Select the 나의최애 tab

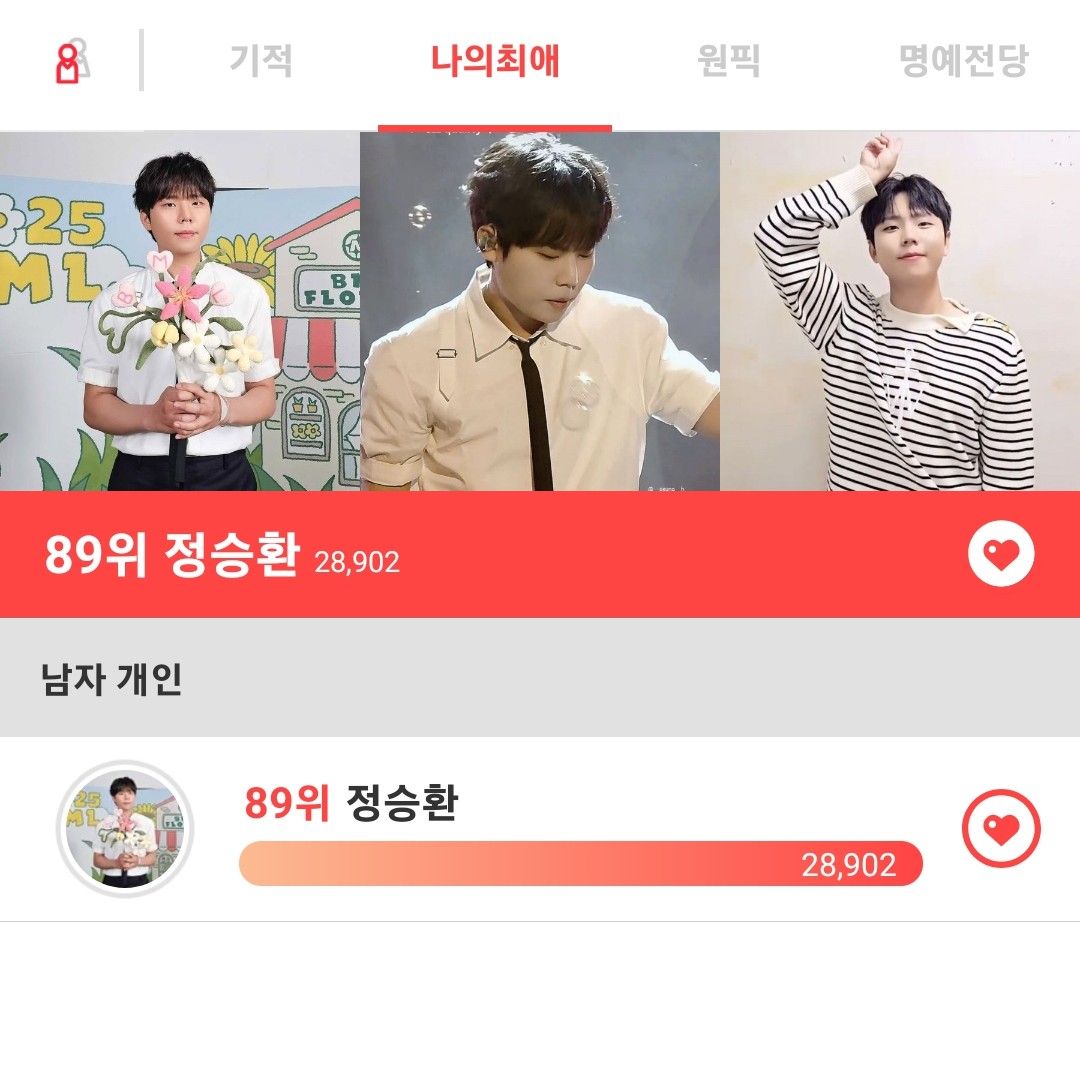coord(495,61)
